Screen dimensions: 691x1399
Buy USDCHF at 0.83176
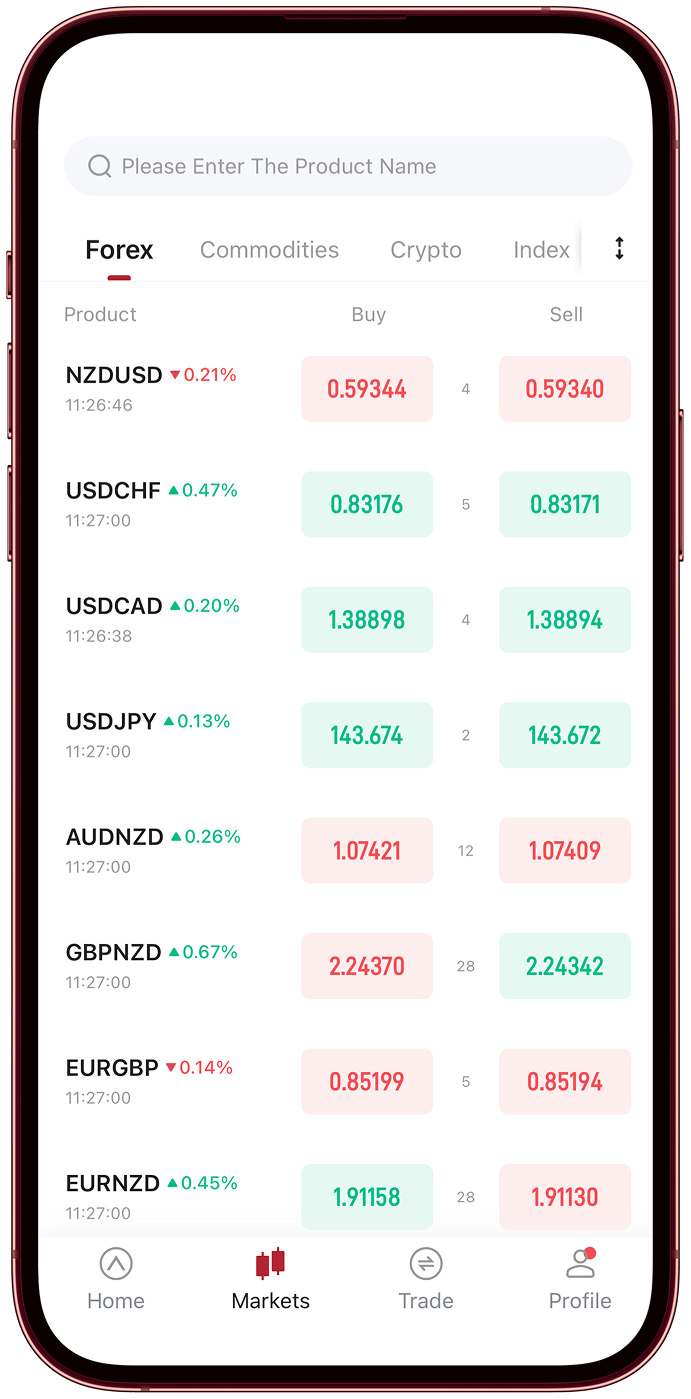367,504
